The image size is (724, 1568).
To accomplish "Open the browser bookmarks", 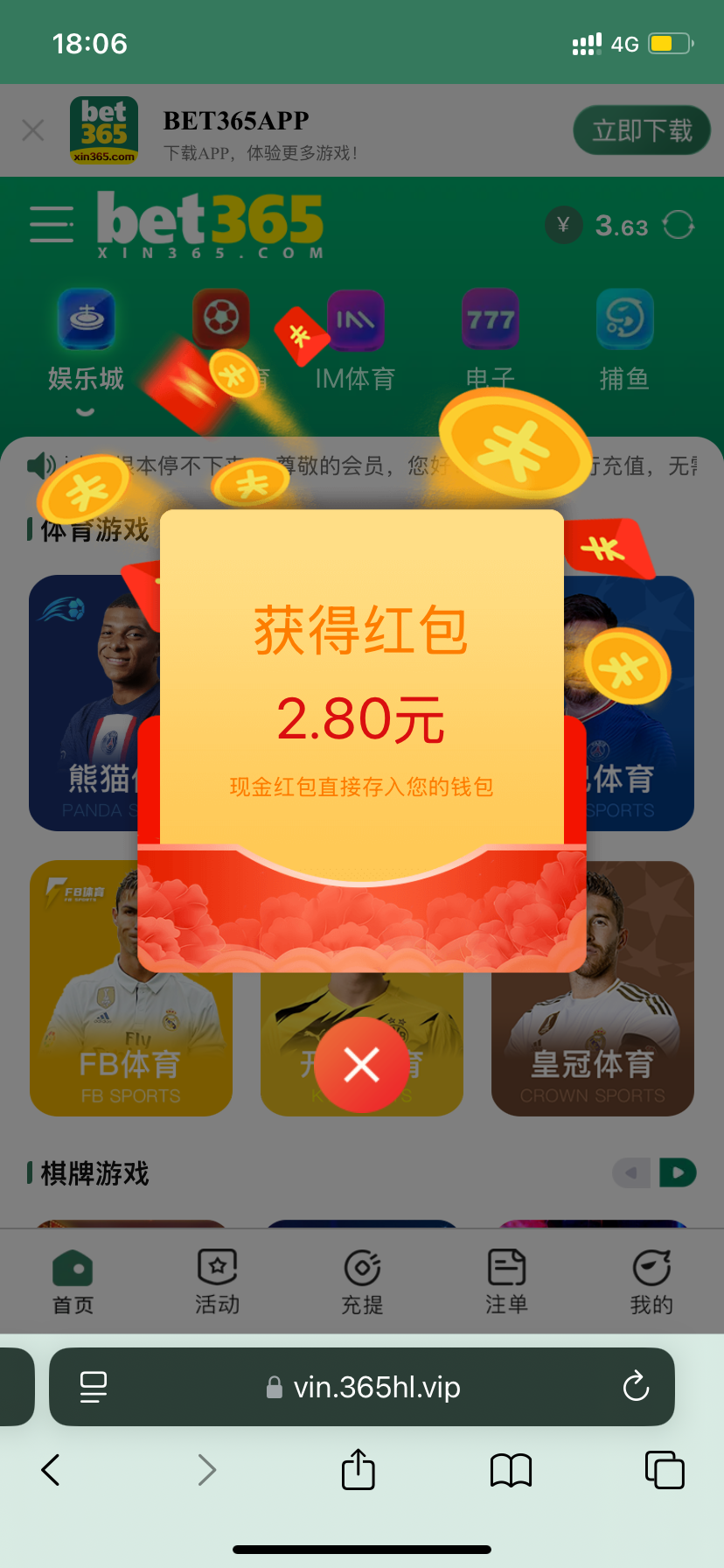I will (511, 1470).
